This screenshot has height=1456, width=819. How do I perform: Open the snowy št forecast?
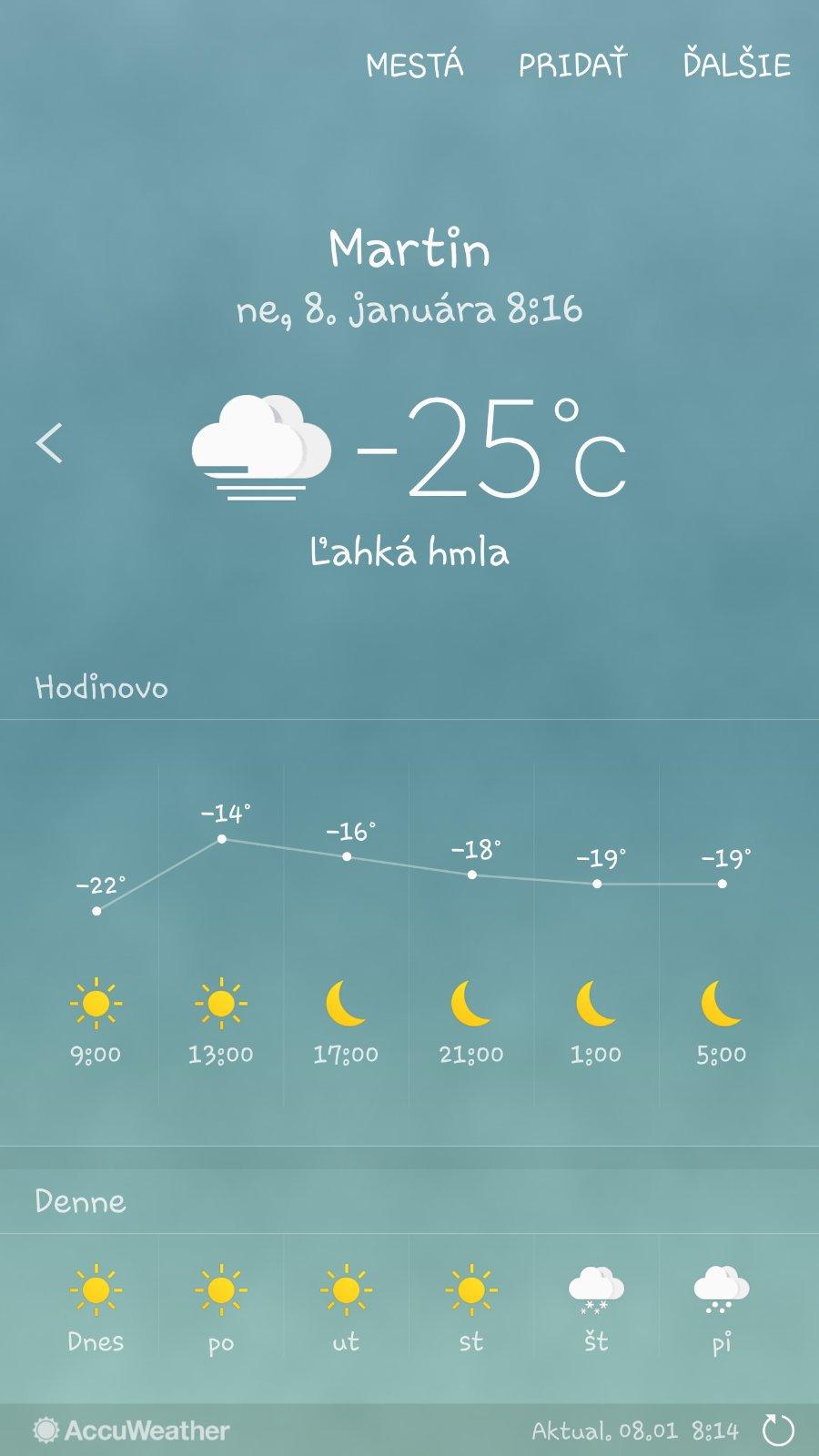[596, 1309]
